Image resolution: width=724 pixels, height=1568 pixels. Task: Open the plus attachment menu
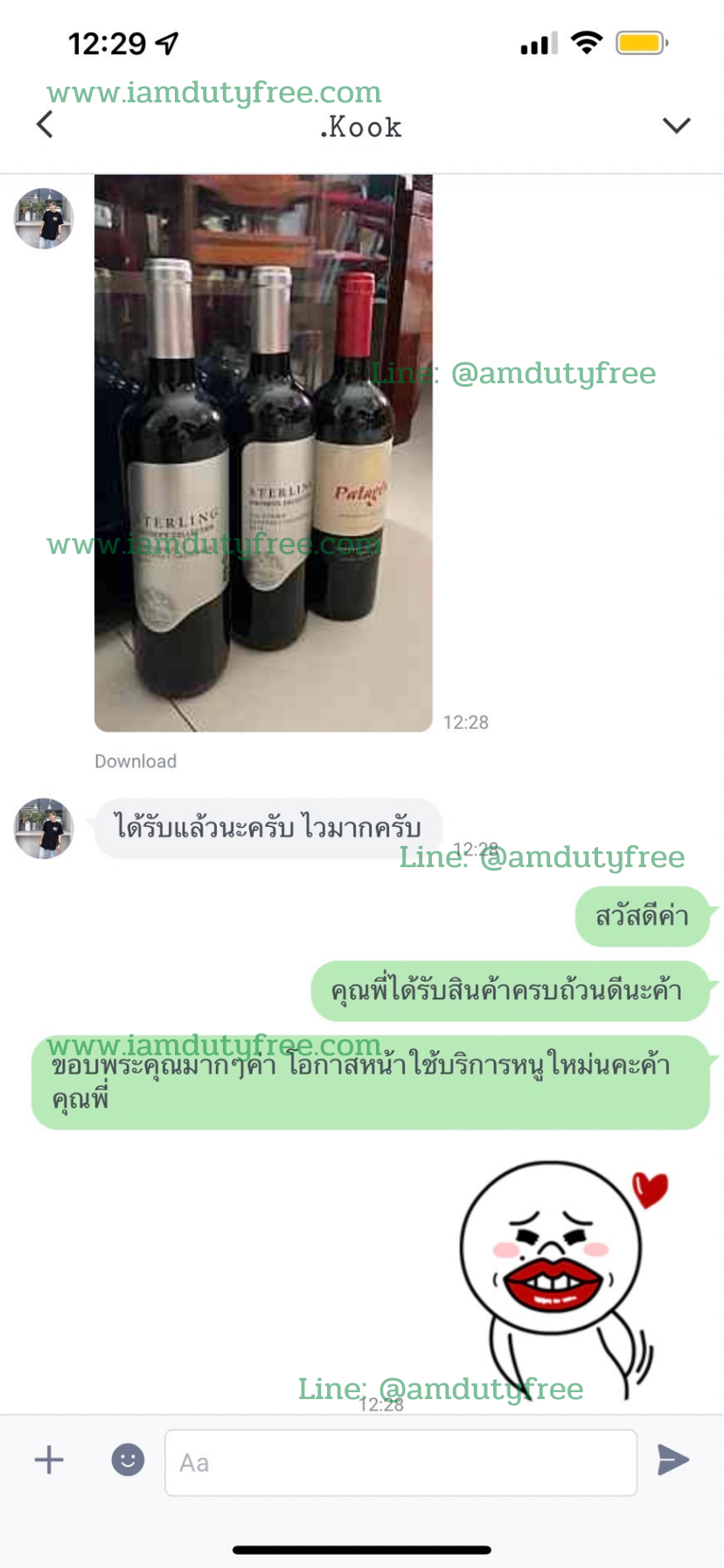click(x=49, y=1459)
